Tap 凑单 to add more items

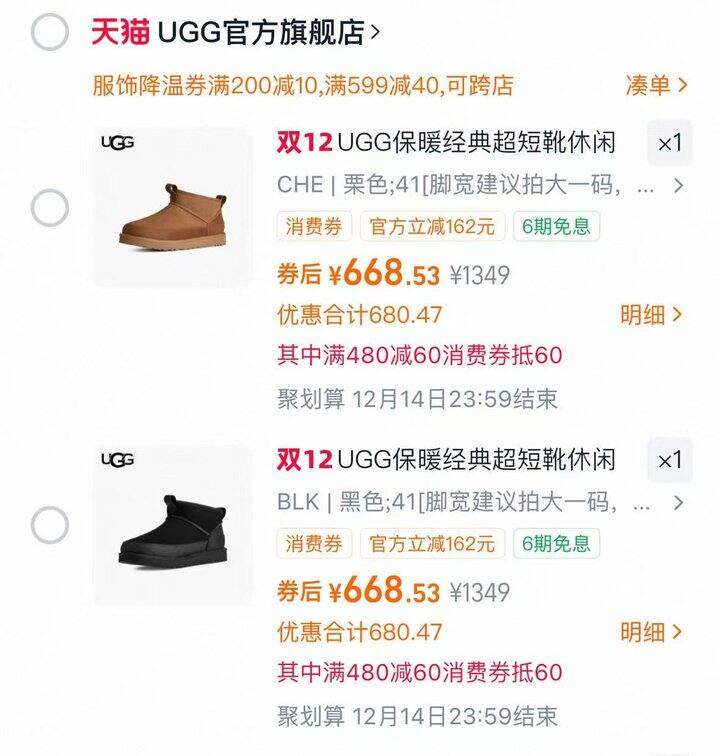tap(656, 85)
